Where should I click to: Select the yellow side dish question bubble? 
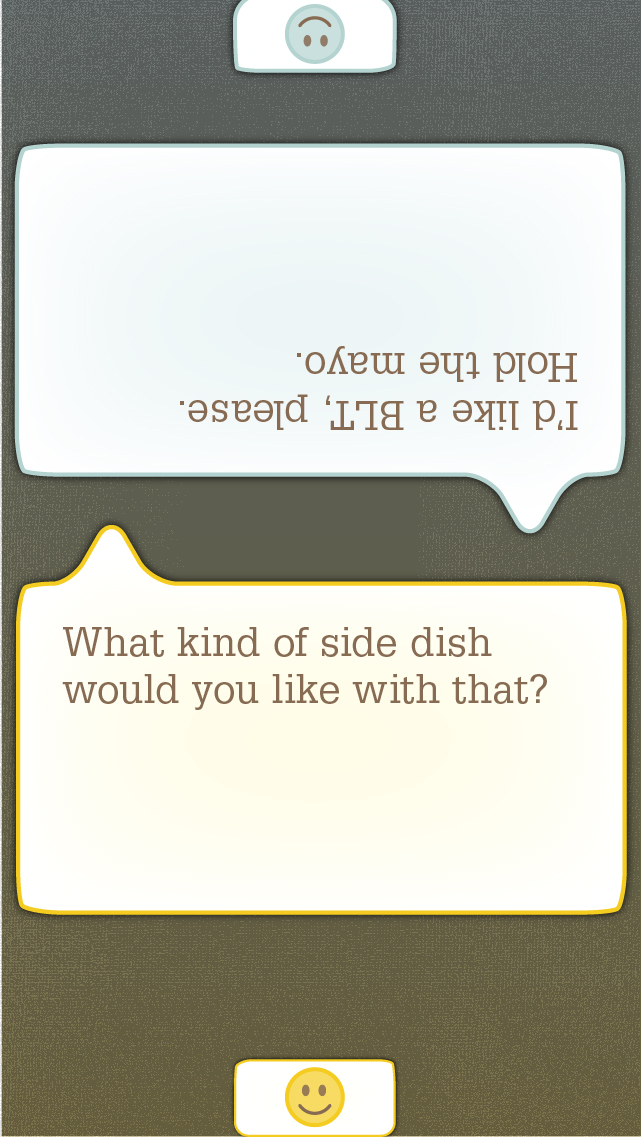[x=321, y=747]
